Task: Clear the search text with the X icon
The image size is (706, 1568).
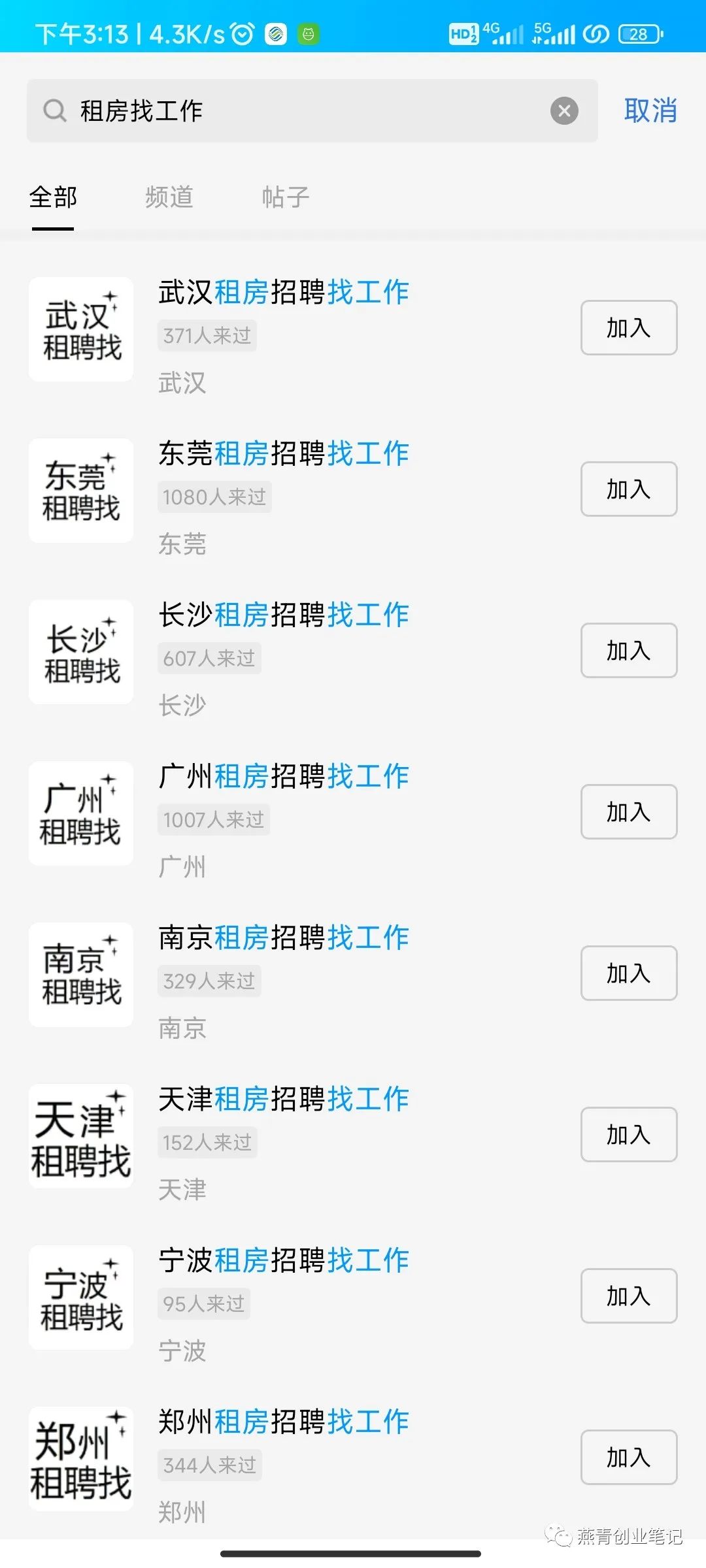Action: pyautogui.click(x=564, y=110)
